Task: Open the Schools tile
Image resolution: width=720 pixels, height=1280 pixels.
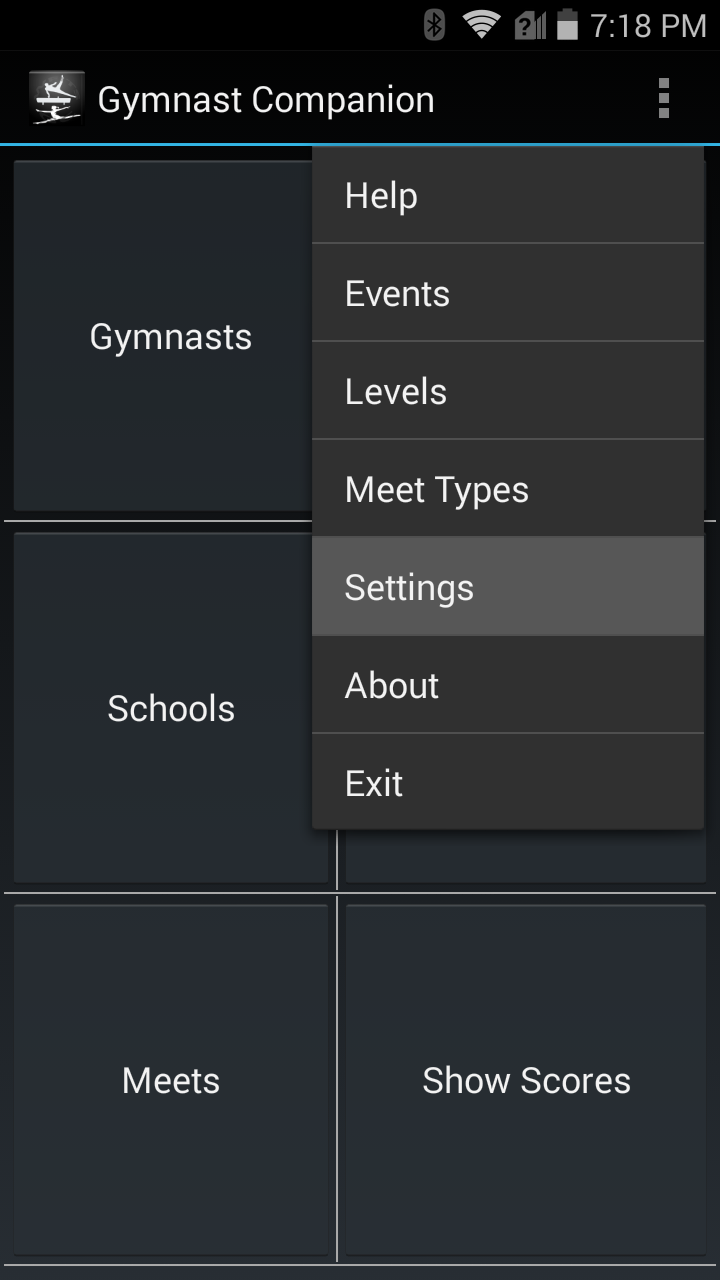Action: pyautogui.click(x=171, y=708)
